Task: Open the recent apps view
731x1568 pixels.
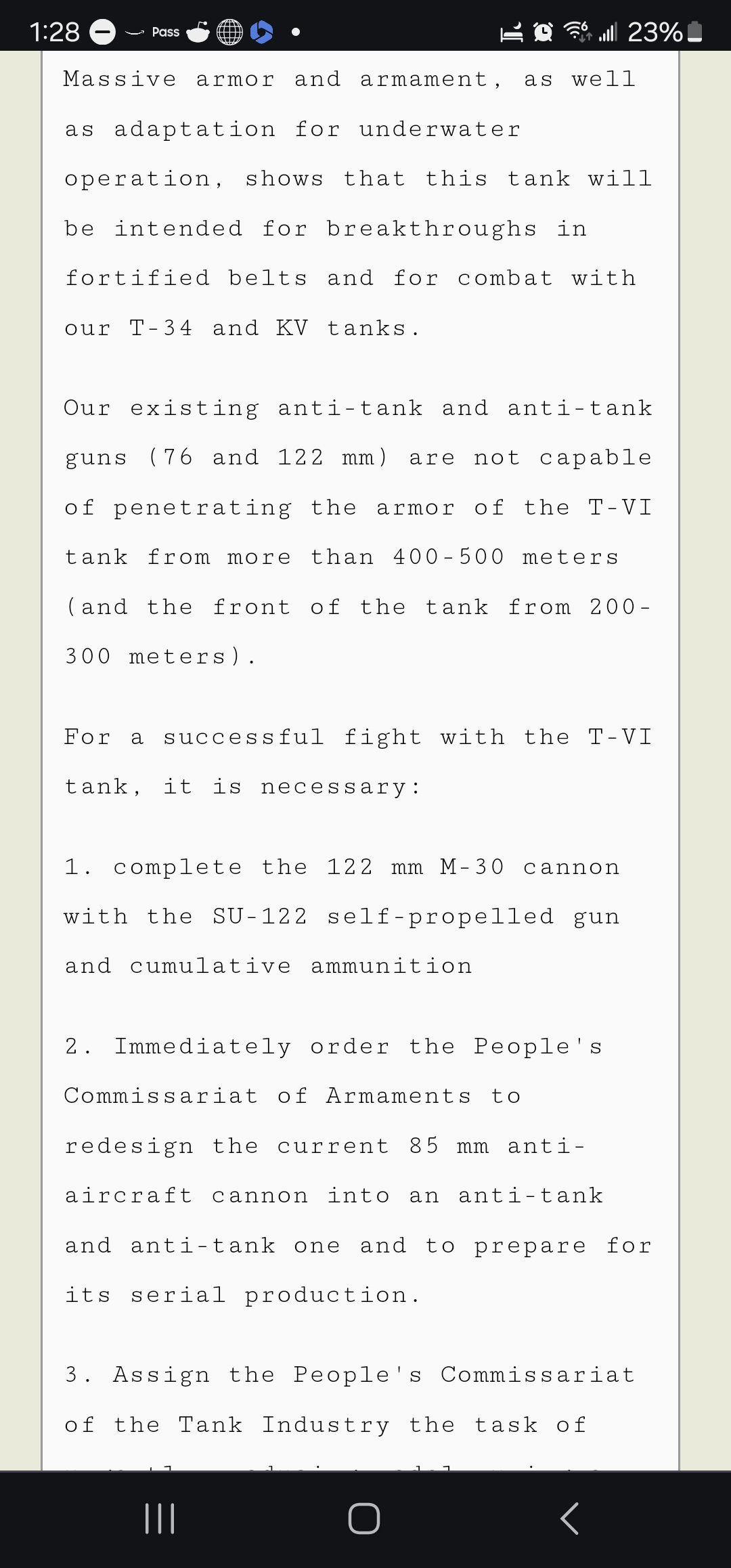Action: point(160,1519)
